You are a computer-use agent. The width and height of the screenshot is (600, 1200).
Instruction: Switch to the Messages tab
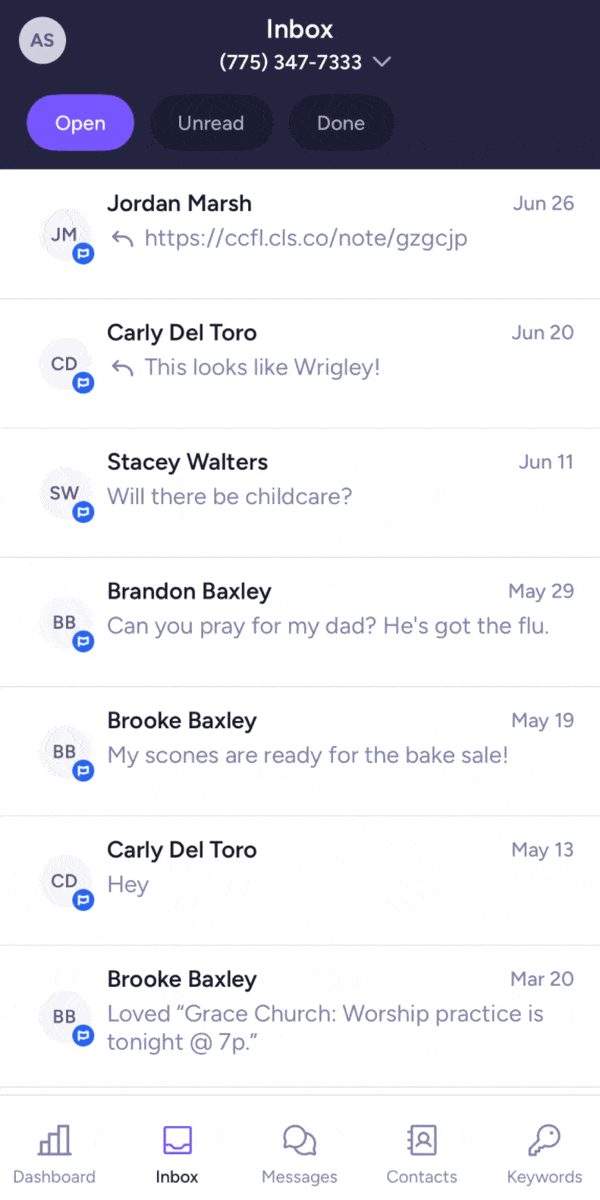point(299,1153)
